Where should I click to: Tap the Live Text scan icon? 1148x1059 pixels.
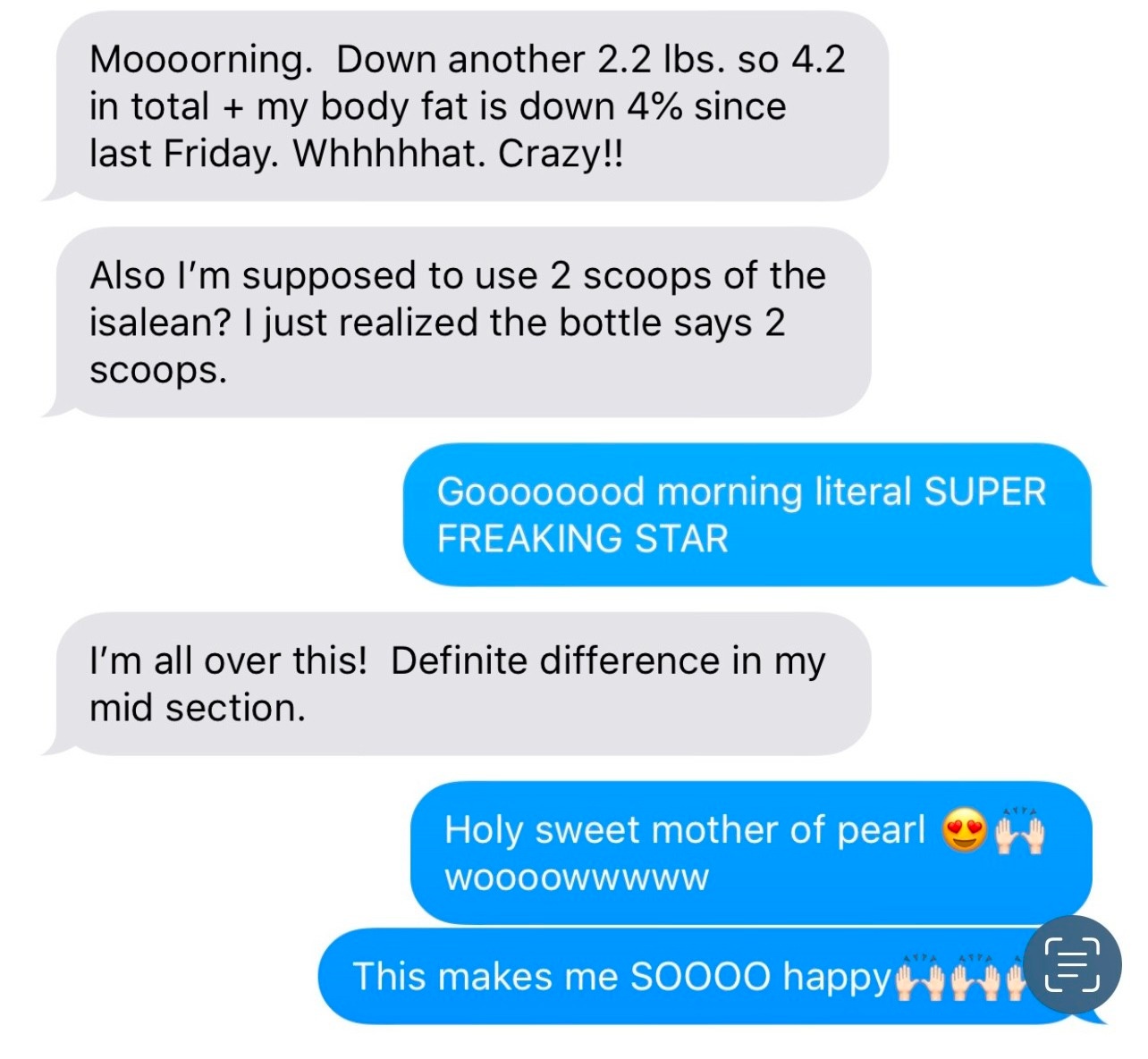[x=1072, y=964]
